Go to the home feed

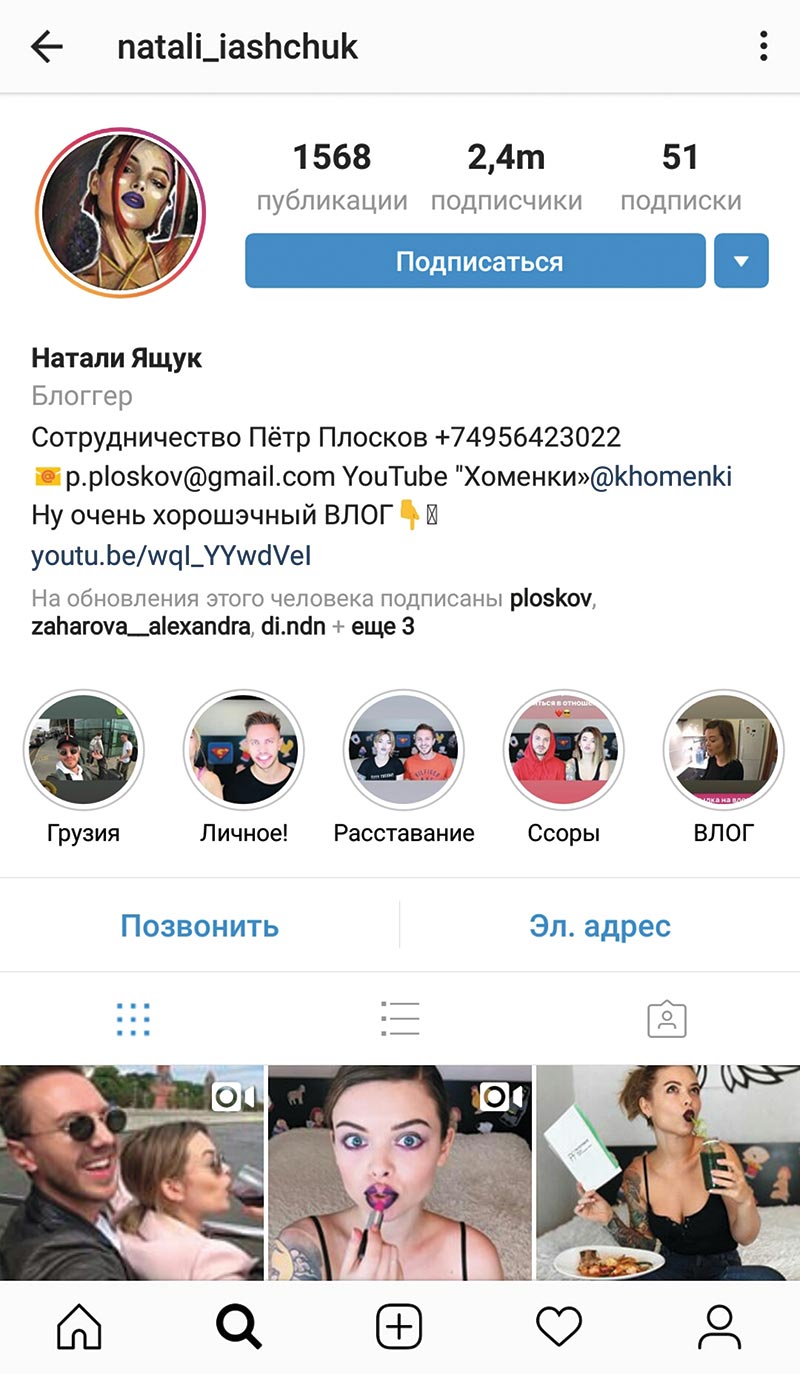coord(80,1328)
